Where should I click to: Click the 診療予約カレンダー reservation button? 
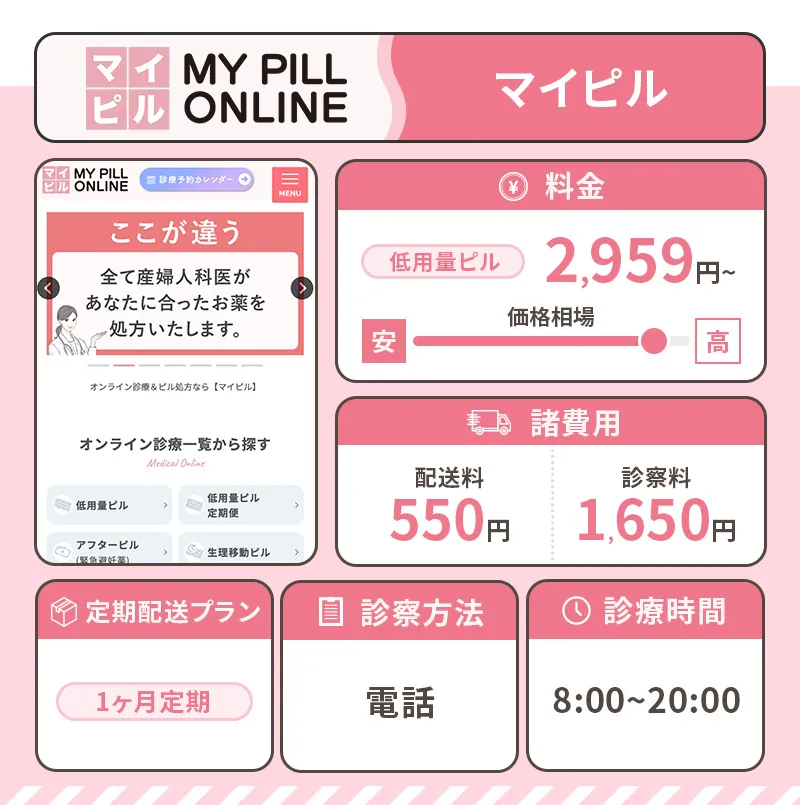[x=196, y=180]
